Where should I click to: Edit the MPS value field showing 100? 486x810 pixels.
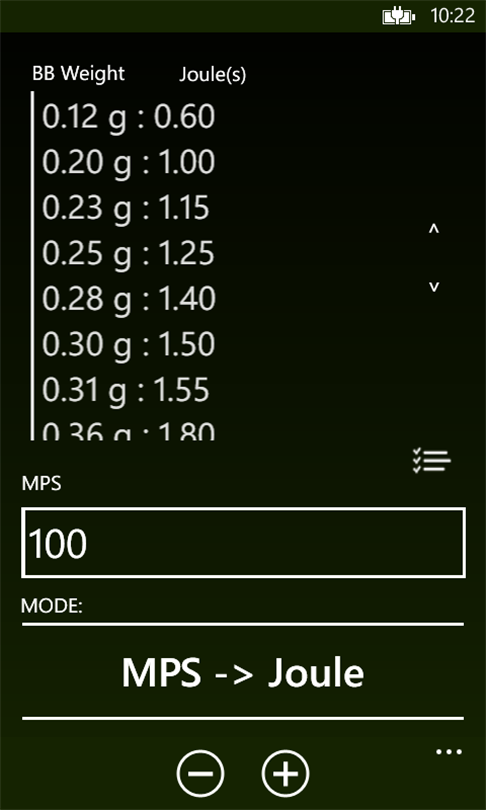[x=243, y=542]
